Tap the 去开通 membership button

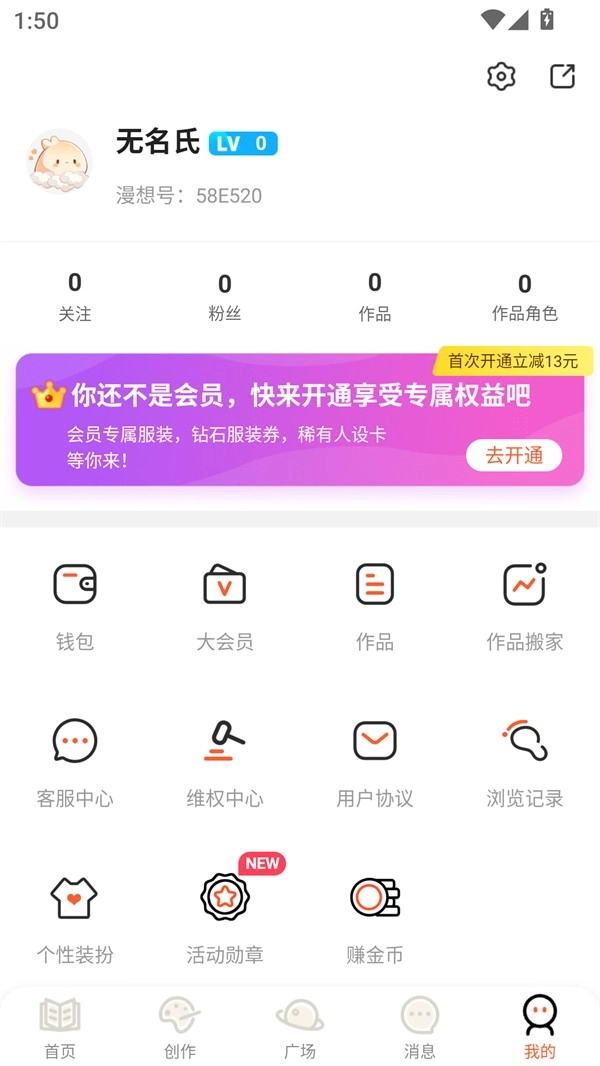pyautogui.click(x=513, y=455)
